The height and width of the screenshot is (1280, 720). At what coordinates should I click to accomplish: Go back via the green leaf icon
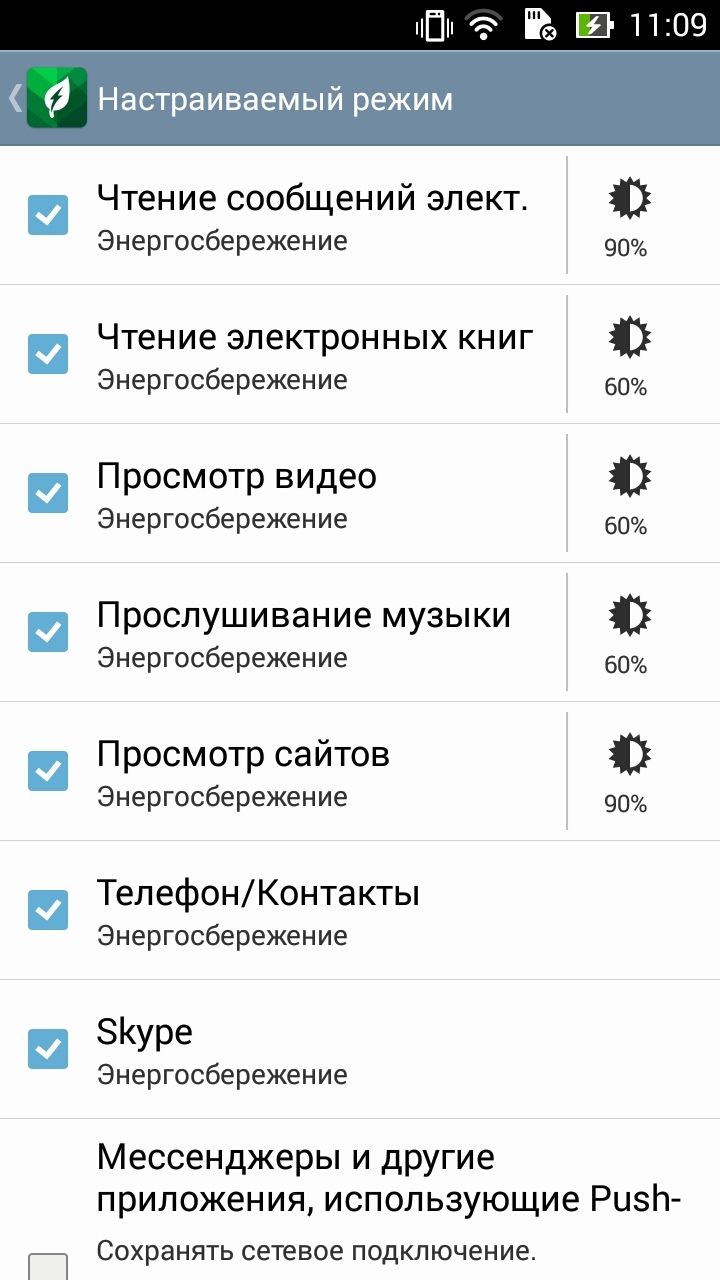(56, 98)
